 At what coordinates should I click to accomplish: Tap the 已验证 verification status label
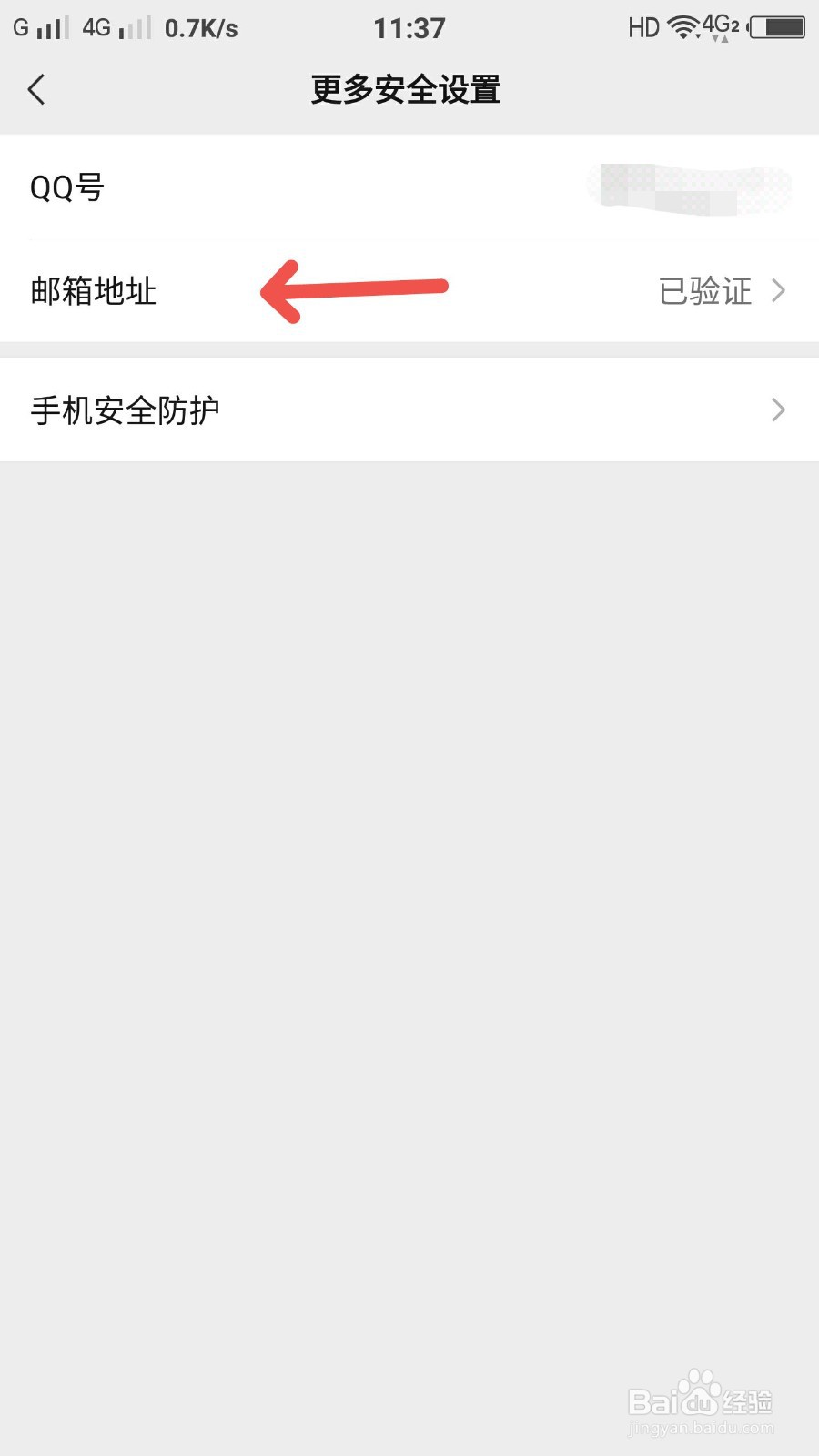coord(705,291)
